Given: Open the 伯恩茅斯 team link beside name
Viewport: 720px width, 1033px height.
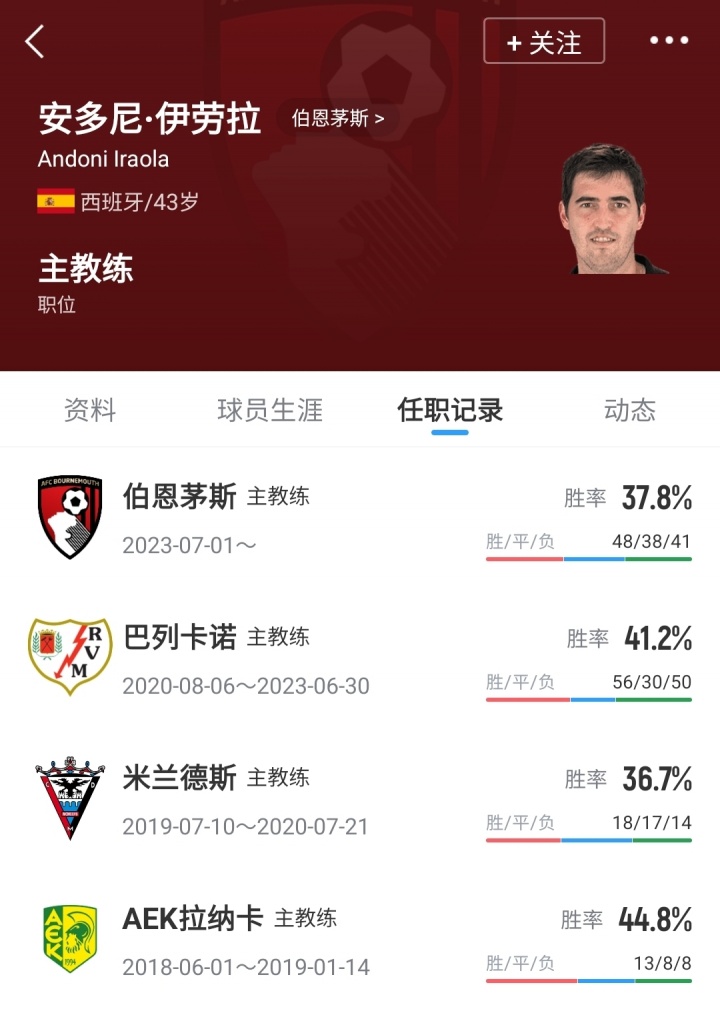Looking at the screenshot, I should (337, 119).
